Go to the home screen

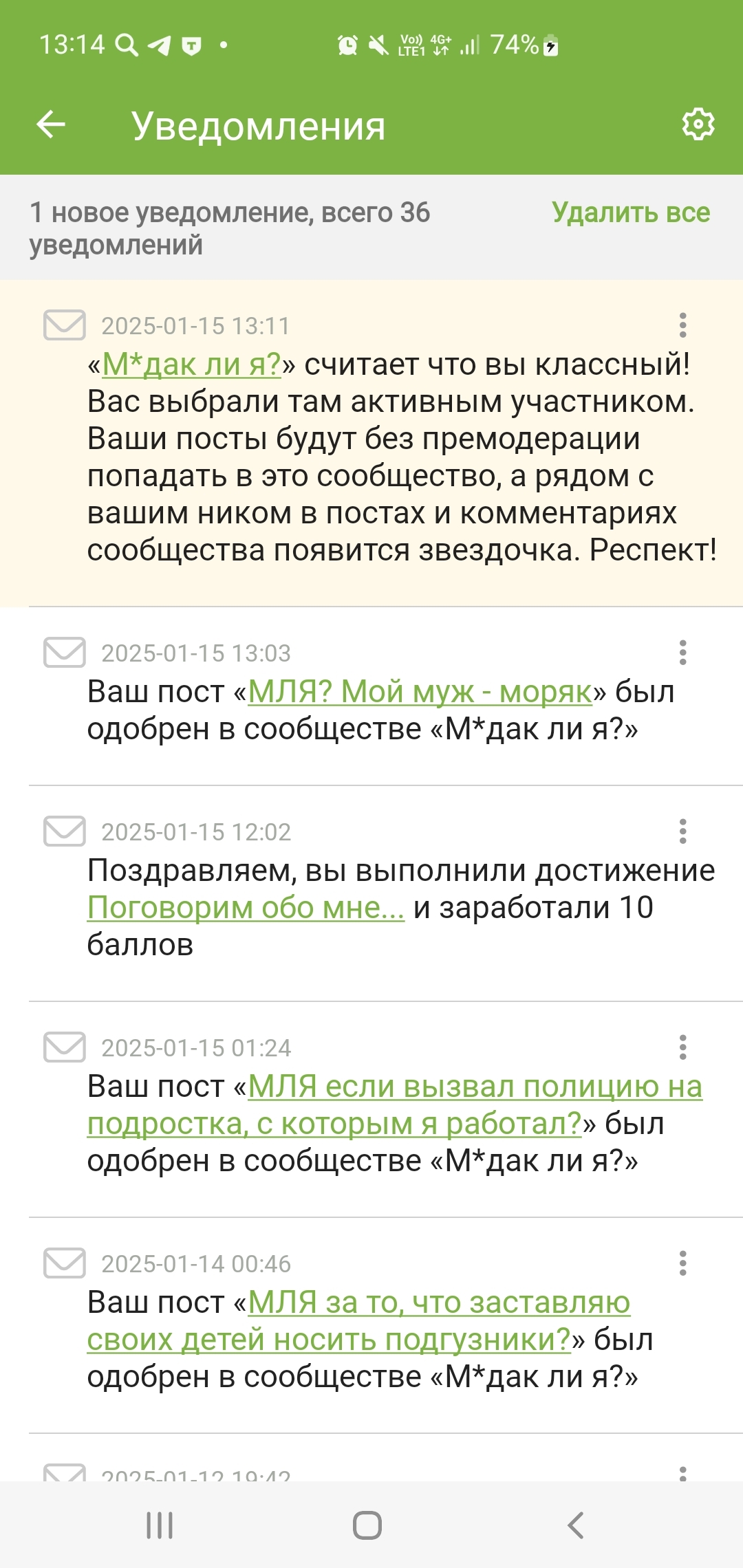click(367, 1525)
